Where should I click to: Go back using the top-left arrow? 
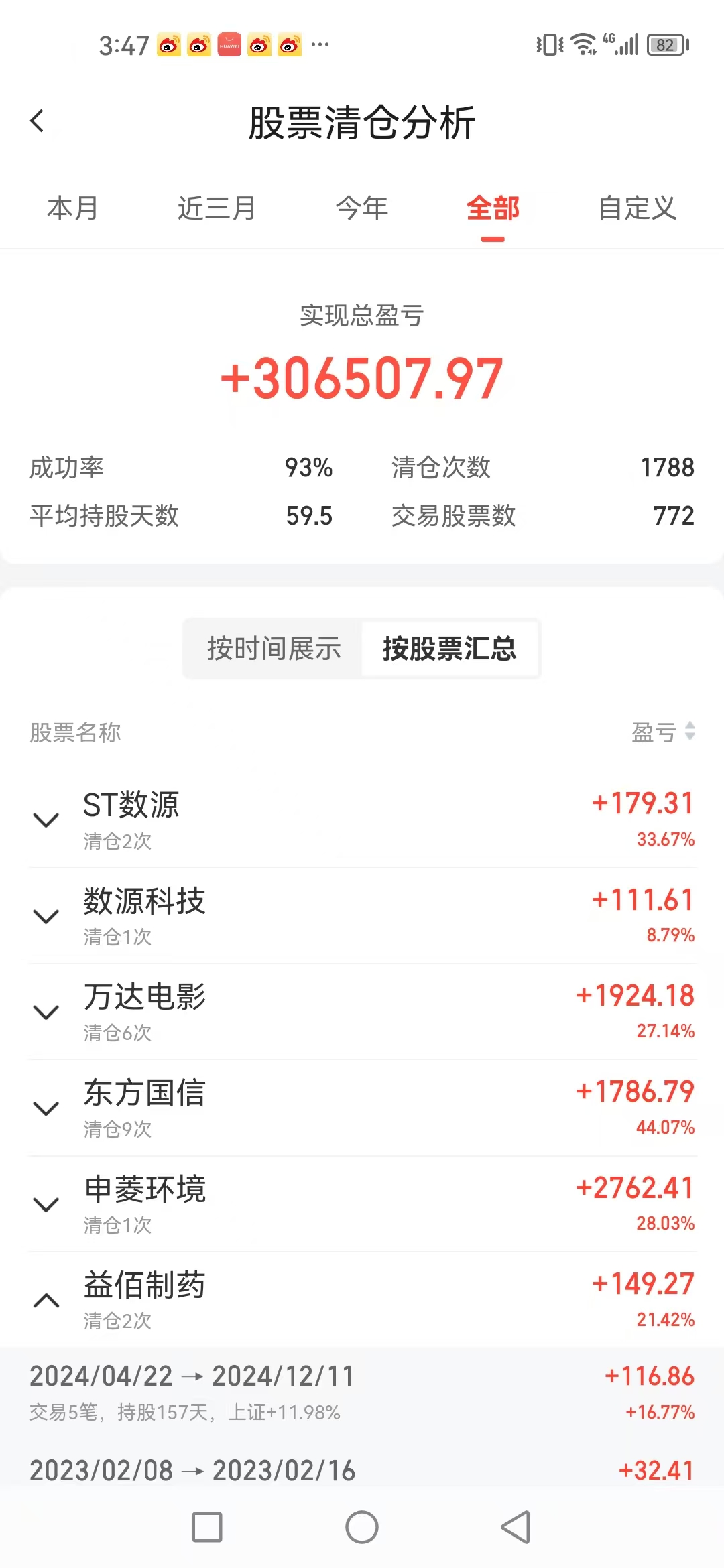click(x=38, y=121)
